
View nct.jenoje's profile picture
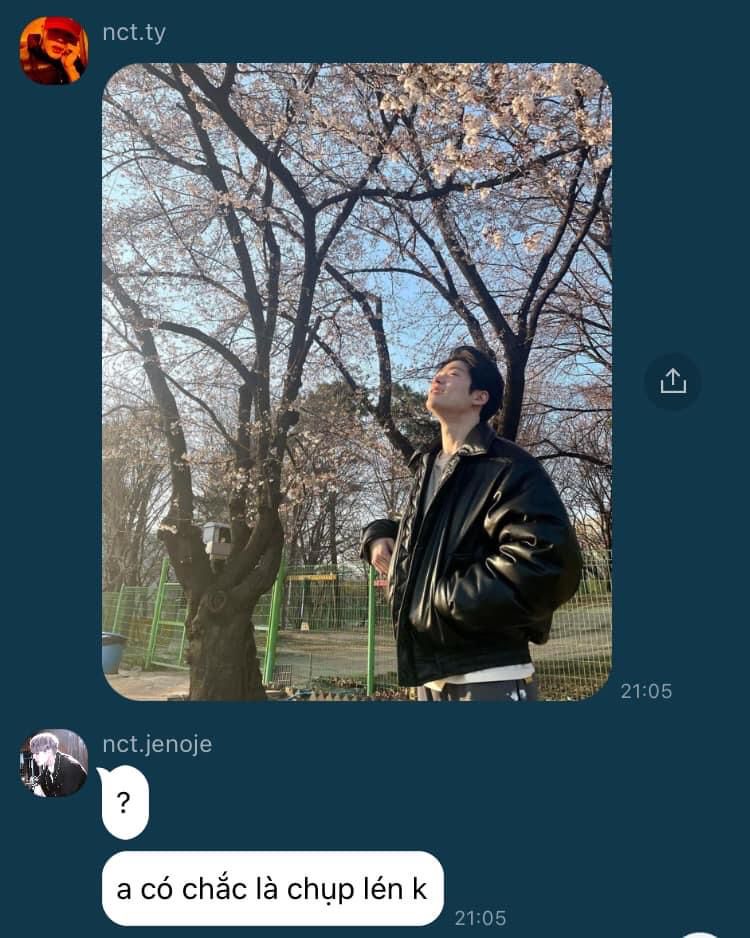54,763
